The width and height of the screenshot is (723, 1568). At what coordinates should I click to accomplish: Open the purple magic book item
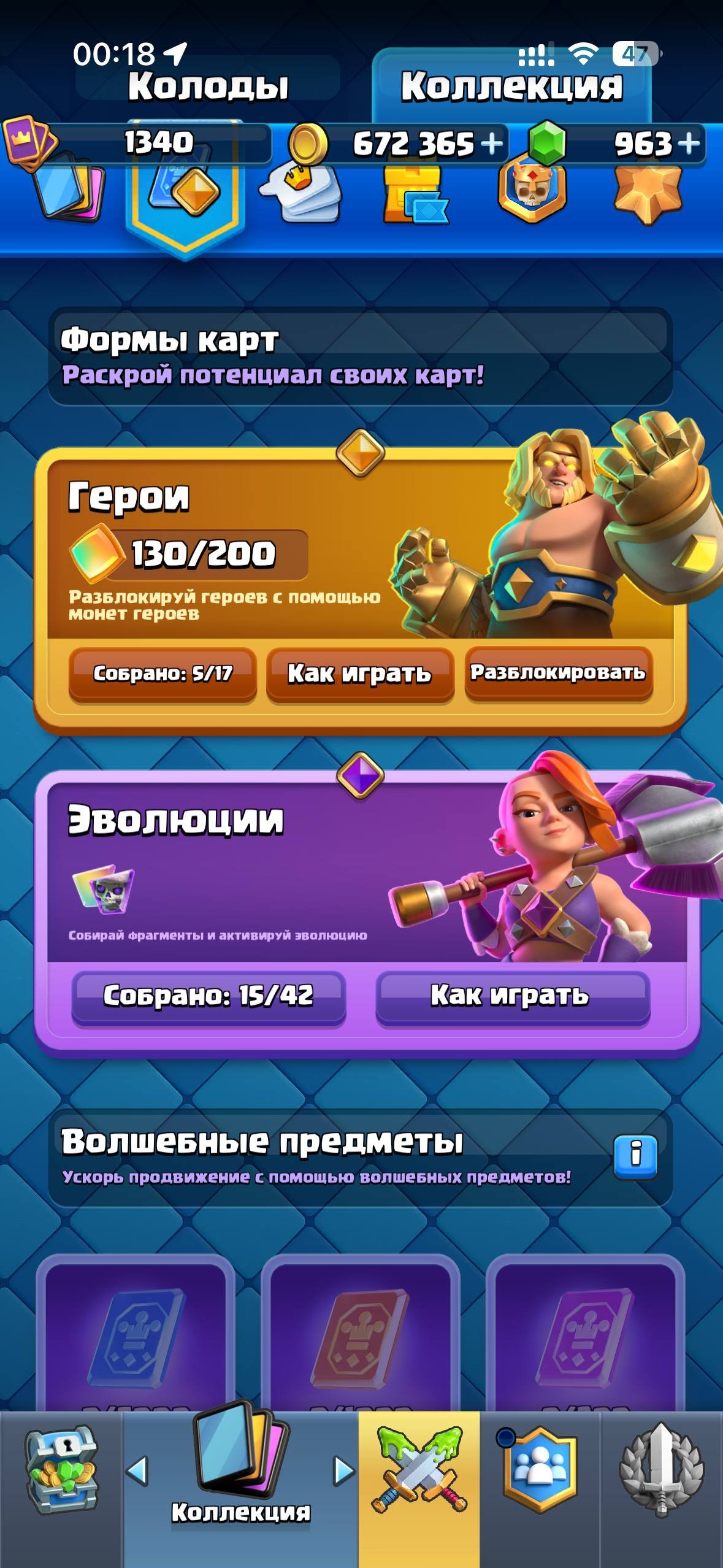585,1334
